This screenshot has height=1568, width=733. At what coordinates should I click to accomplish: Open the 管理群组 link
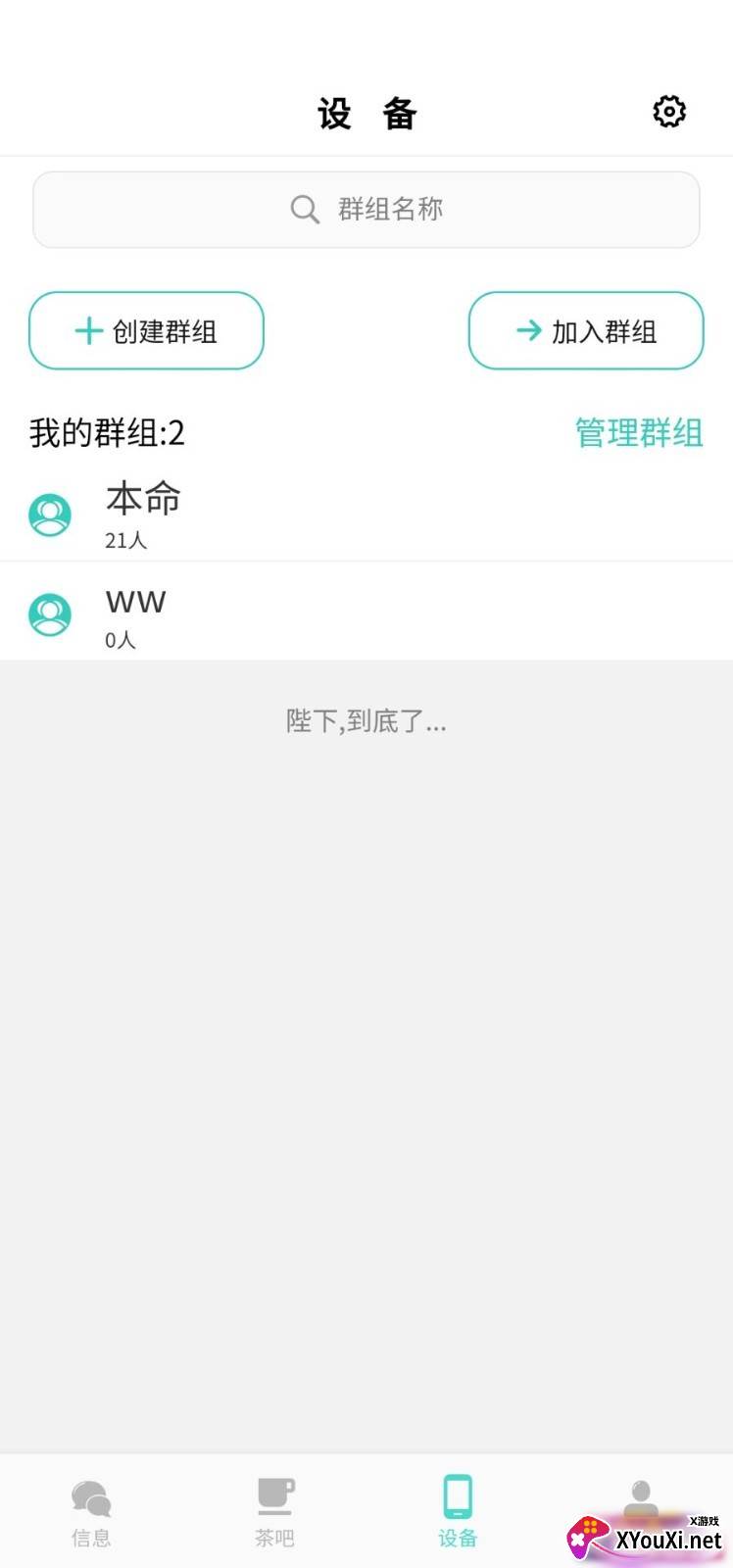tap(638, 433)
